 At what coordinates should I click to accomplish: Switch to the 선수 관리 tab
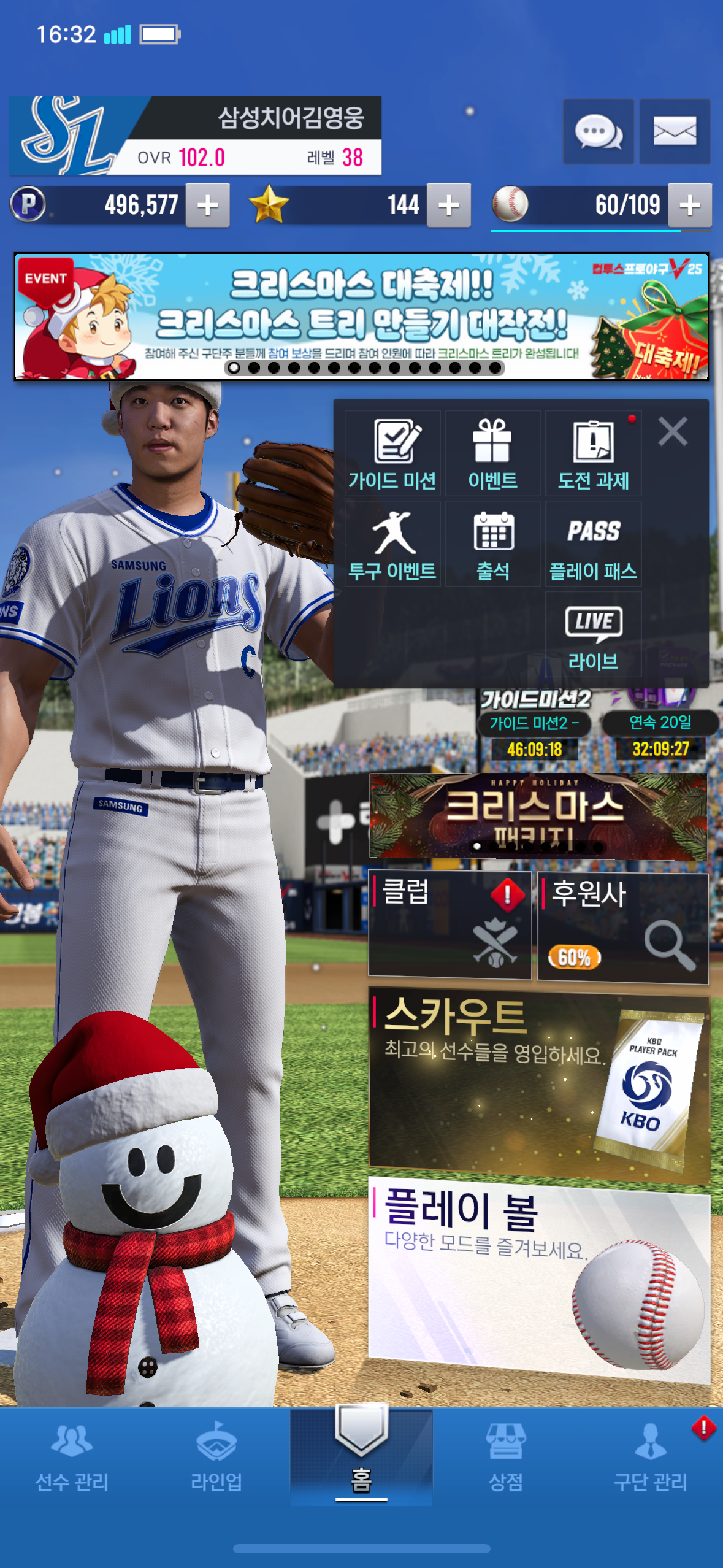[x=72, y=1458]
